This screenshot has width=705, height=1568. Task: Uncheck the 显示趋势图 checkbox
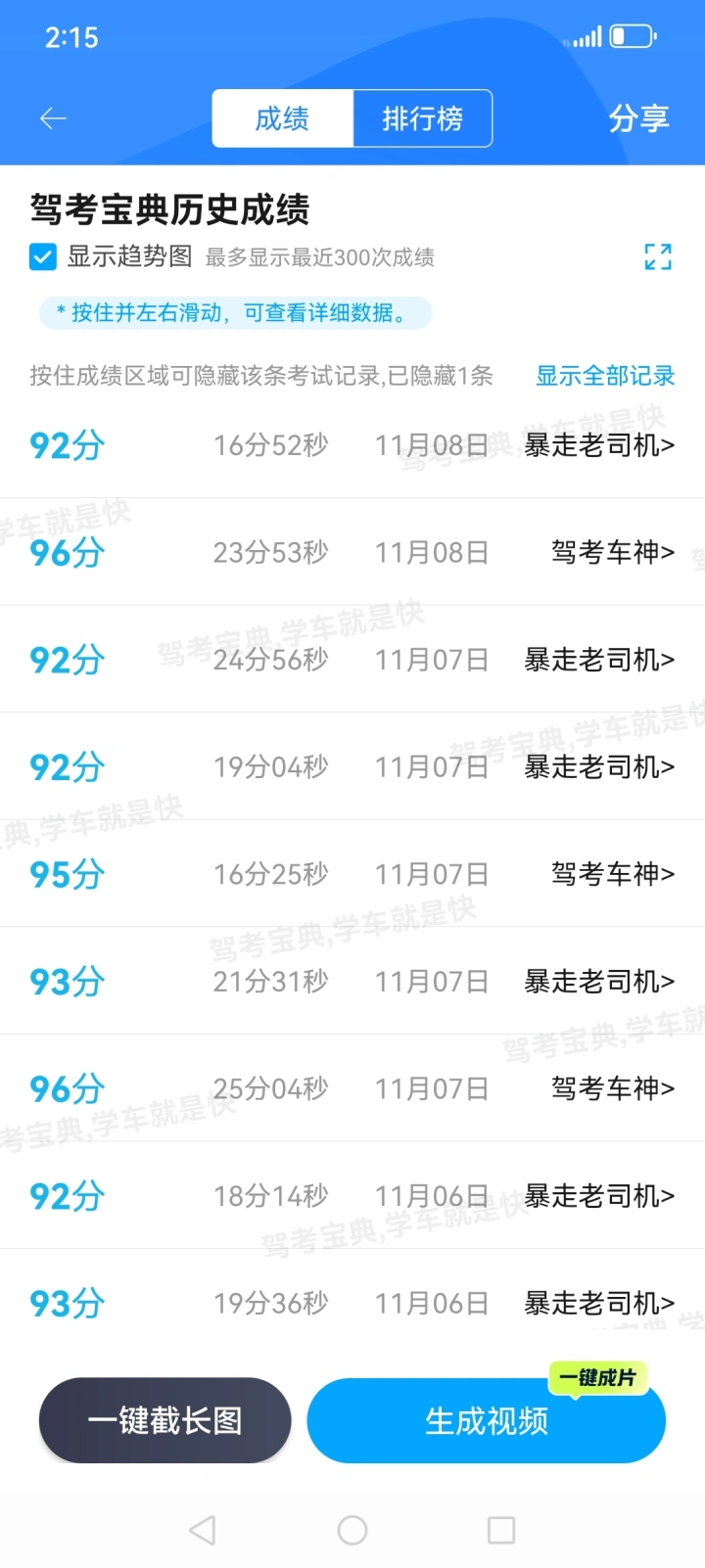(x=43, y=257)
